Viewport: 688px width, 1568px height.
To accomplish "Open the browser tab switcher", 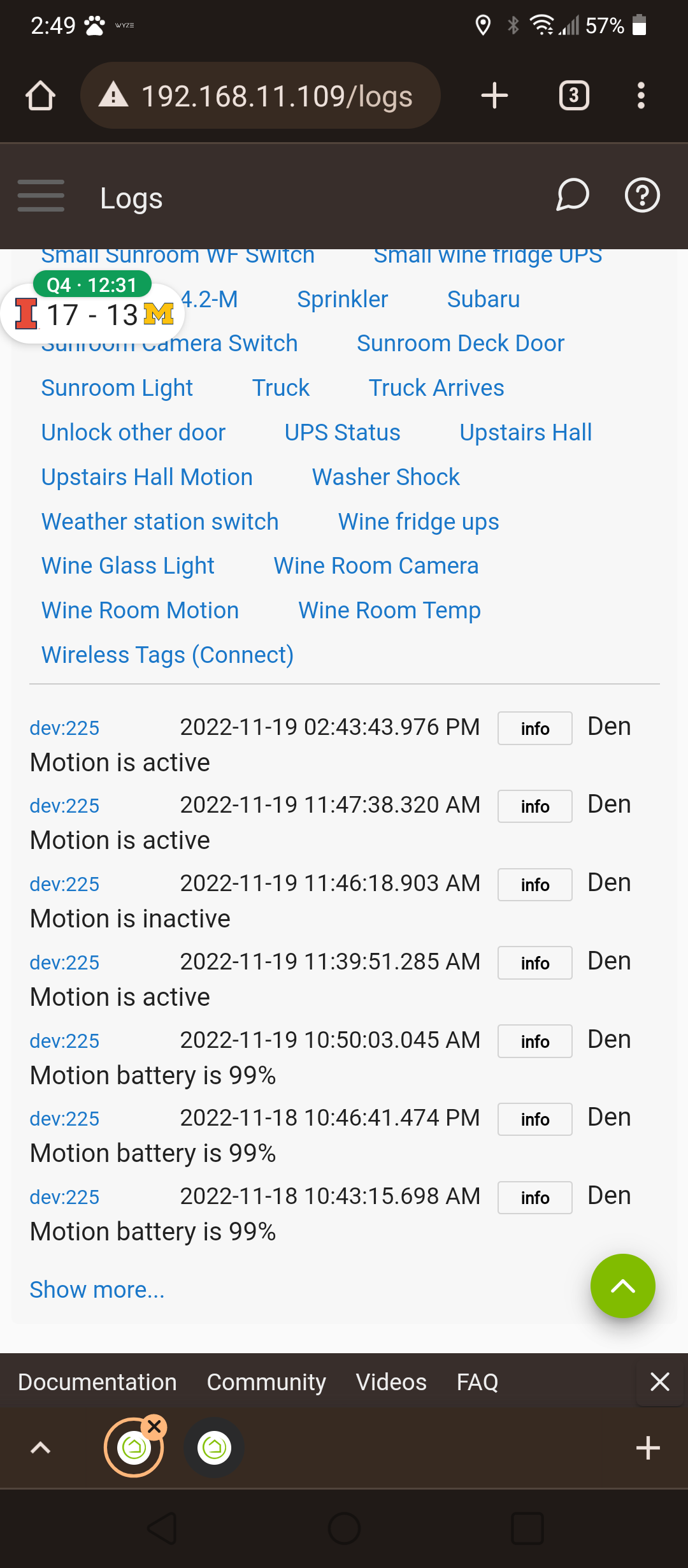I will click(574, 96).
